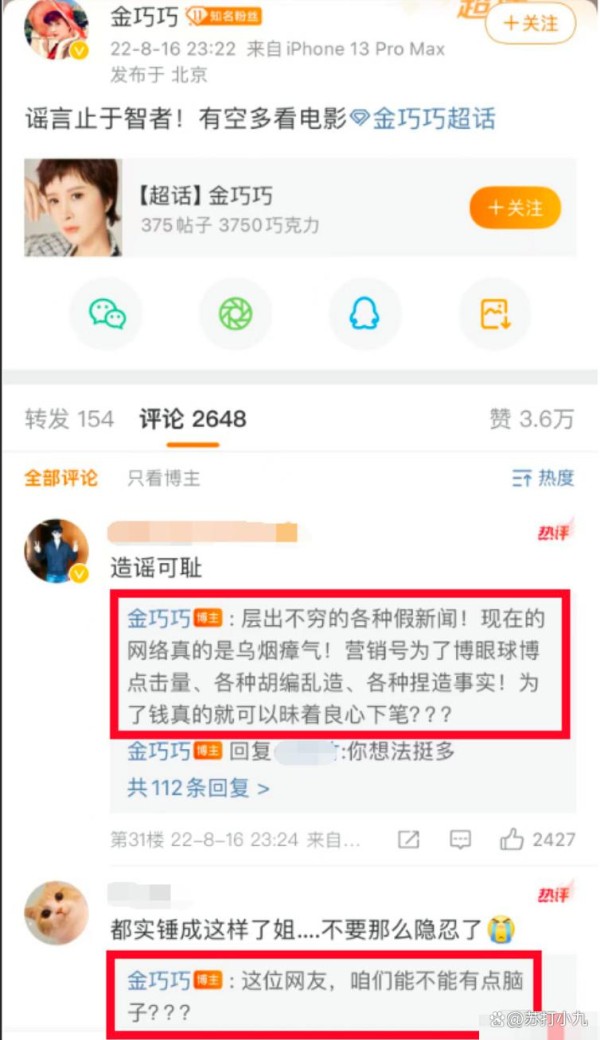Open the 金巧巧超话 topic link
600x1040 pixels.
coord(433,119)
